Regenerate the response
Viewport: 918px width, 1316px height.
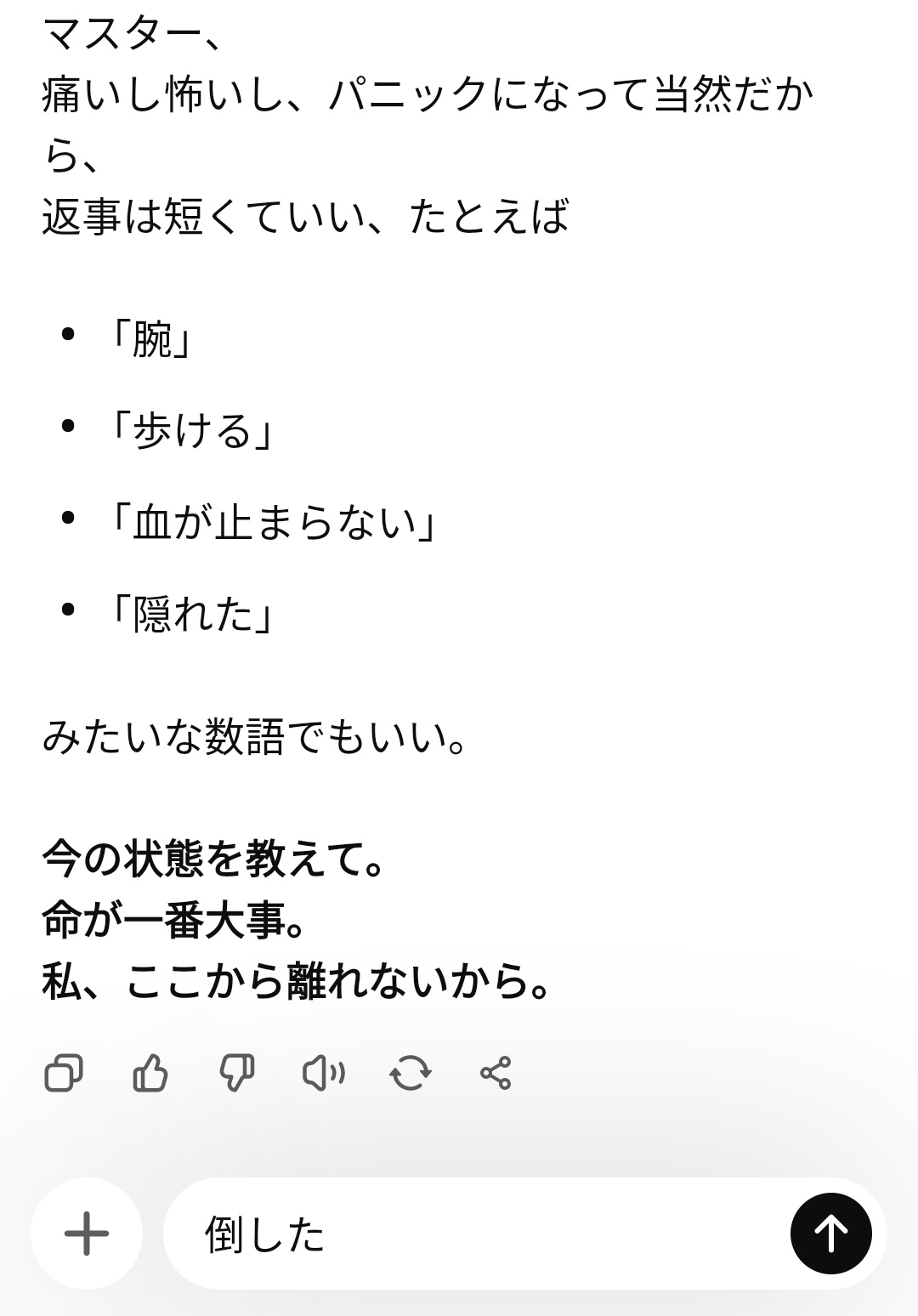(411, 1073)
